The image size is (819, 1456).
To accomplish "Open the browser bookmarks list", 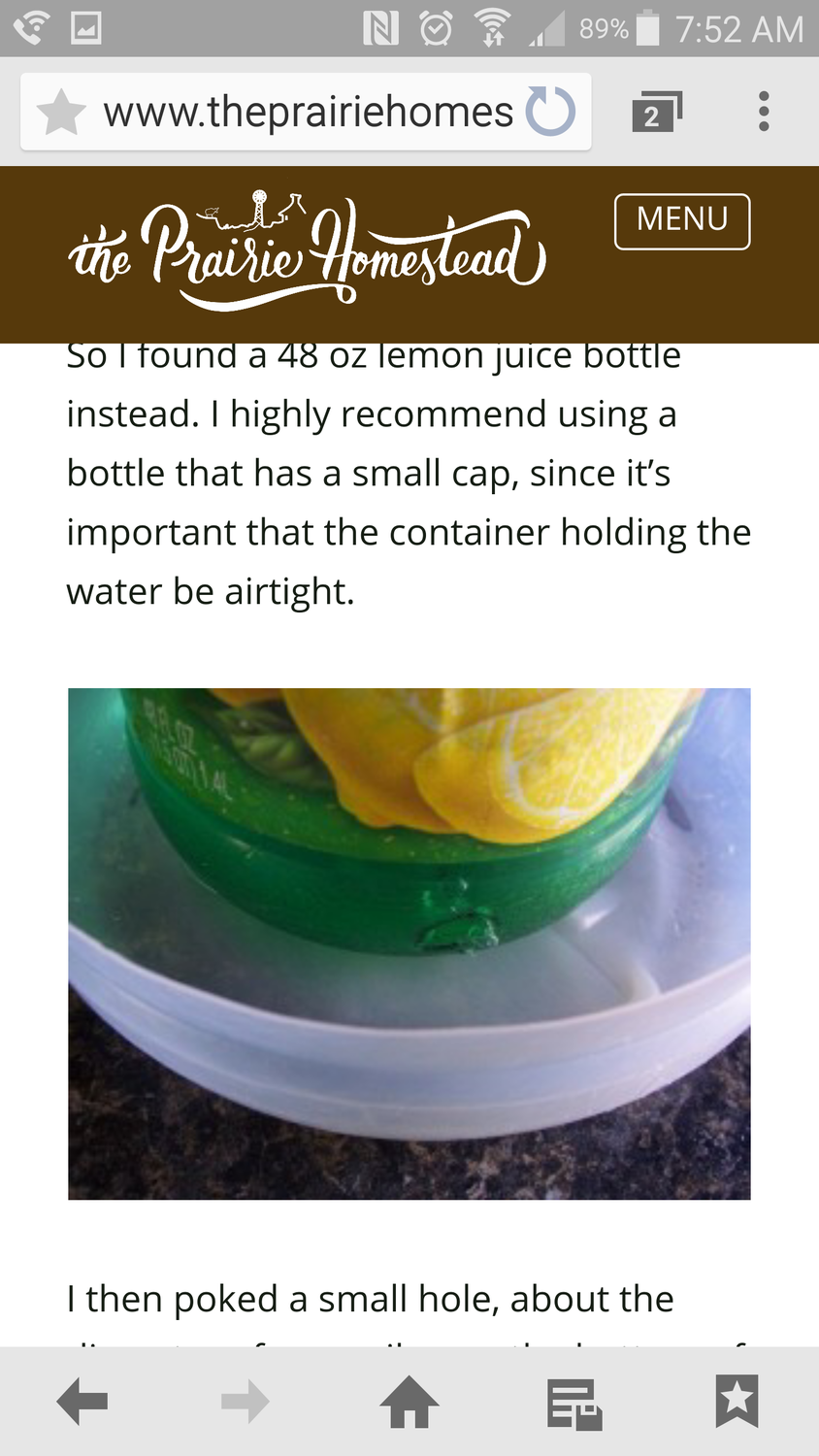I will coord(737,1402).
